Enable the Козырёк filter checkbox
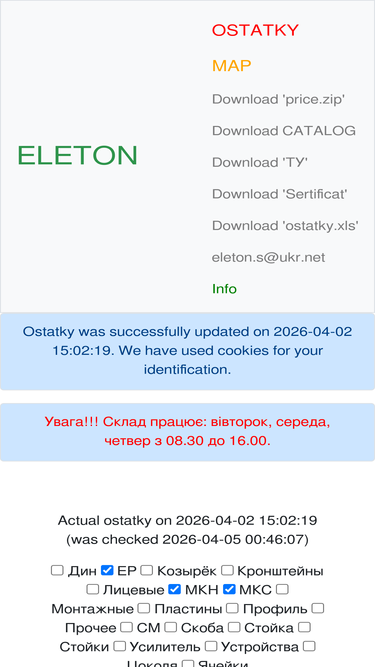375x667 pixels. click(x=147, y=570)
